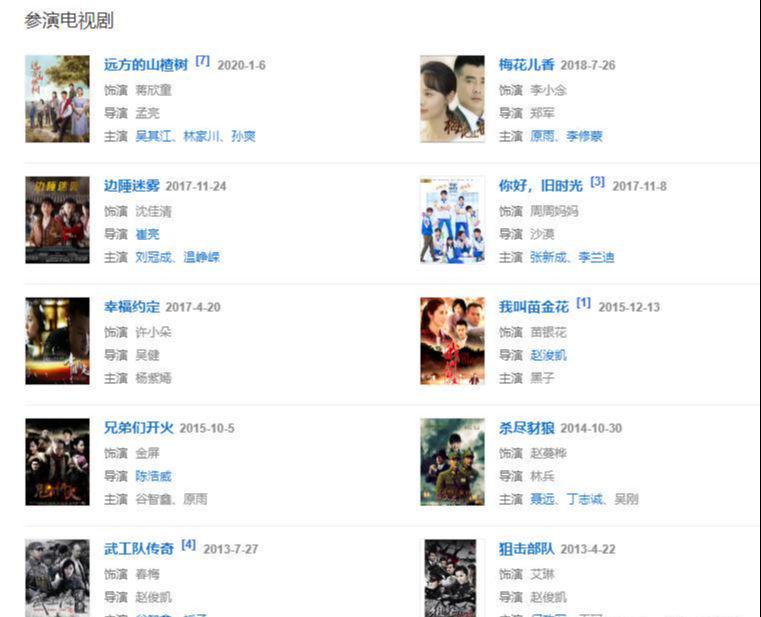View director 崔亮's page

coord(147,234)
